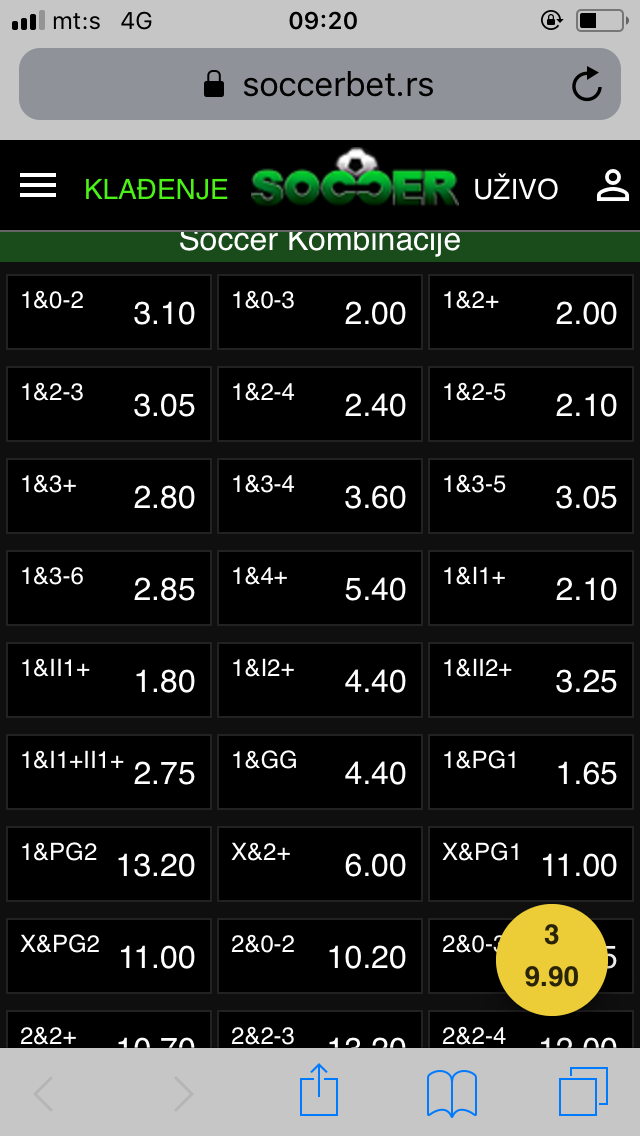The image size is (640, 1136).
Task: Choose the 1&2-4 odds 2.40
Action: [x=320, y=404]
